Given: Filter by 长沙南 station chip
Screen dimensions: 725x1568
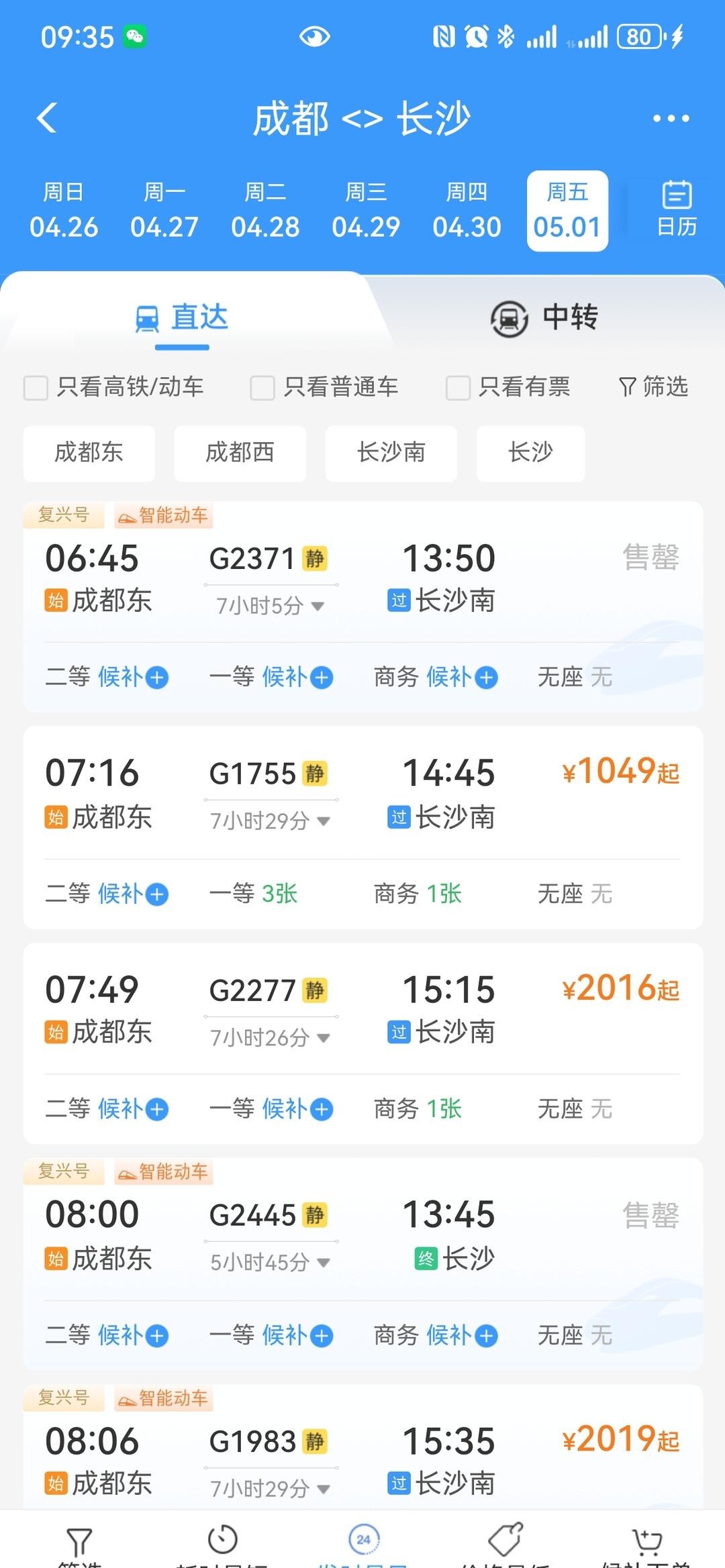Looking at the screenshot, I should (391, 453).
